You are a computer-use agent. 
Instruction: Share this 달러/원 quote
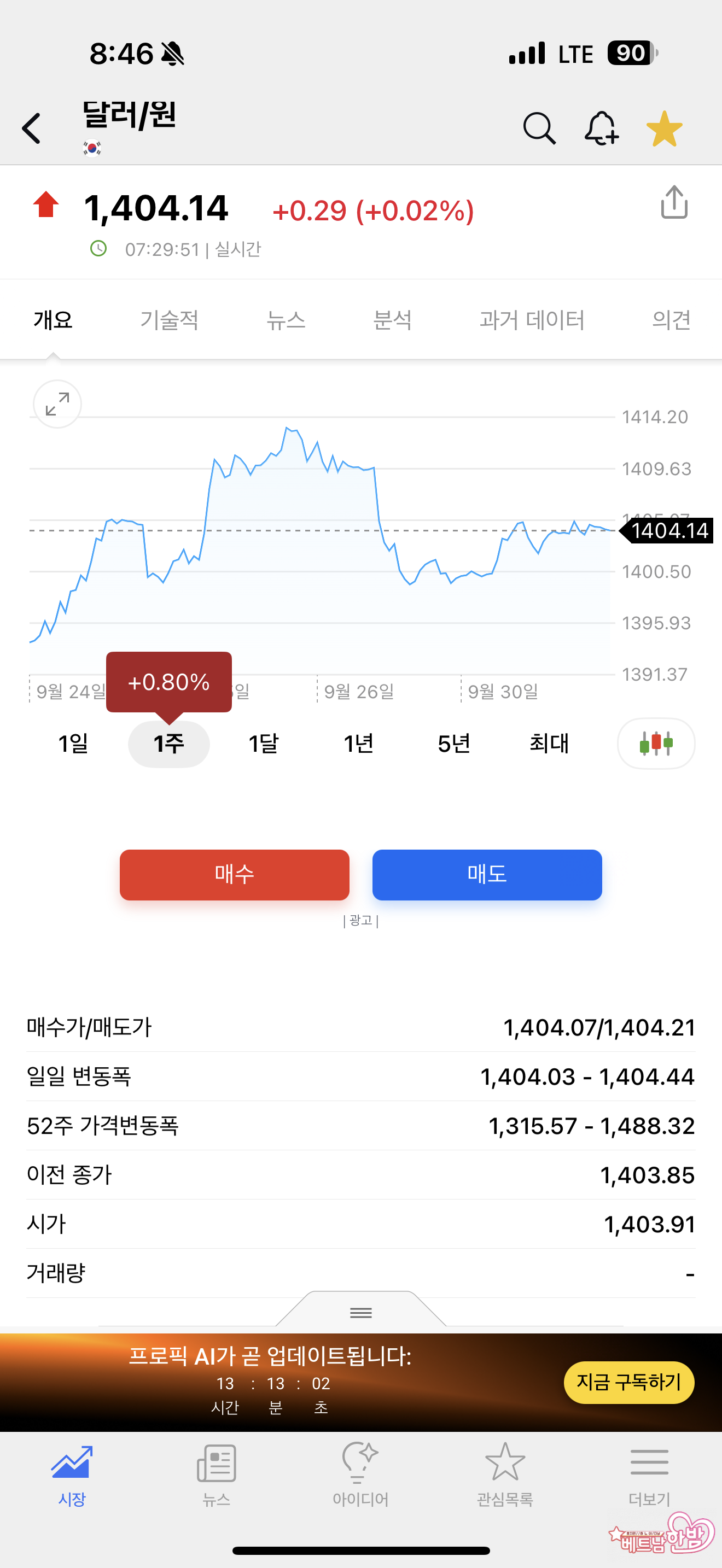click(674, 203)
